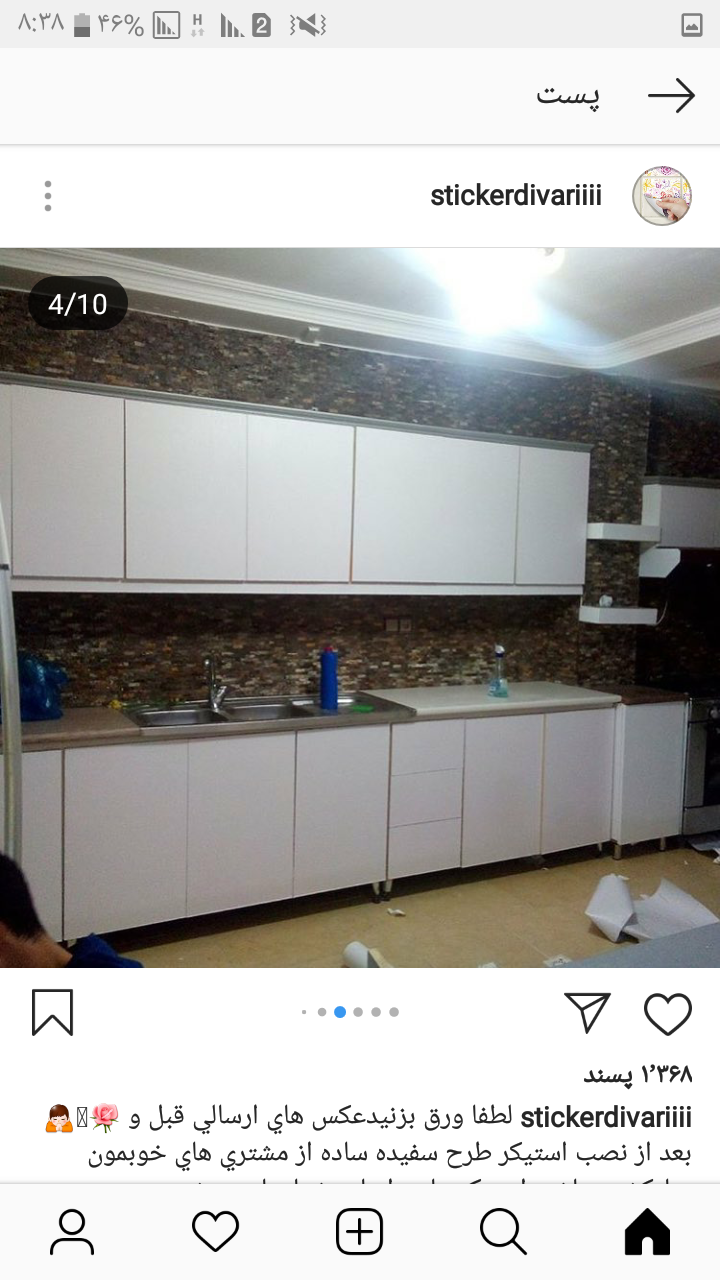Tap the stickerdivariiii username in the header

pyautogui.click(x=516, y=196)
